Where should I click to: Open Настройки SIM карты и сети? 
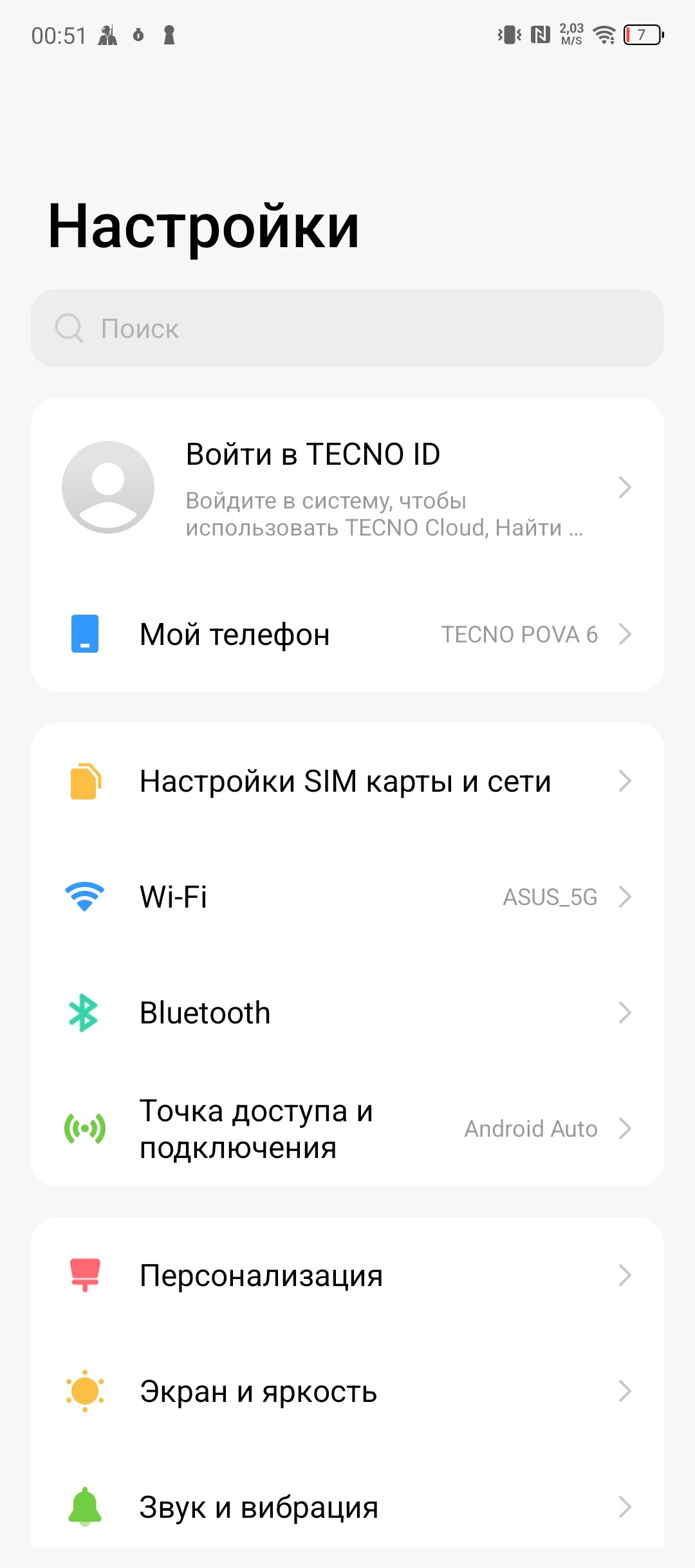click(347, 781)
